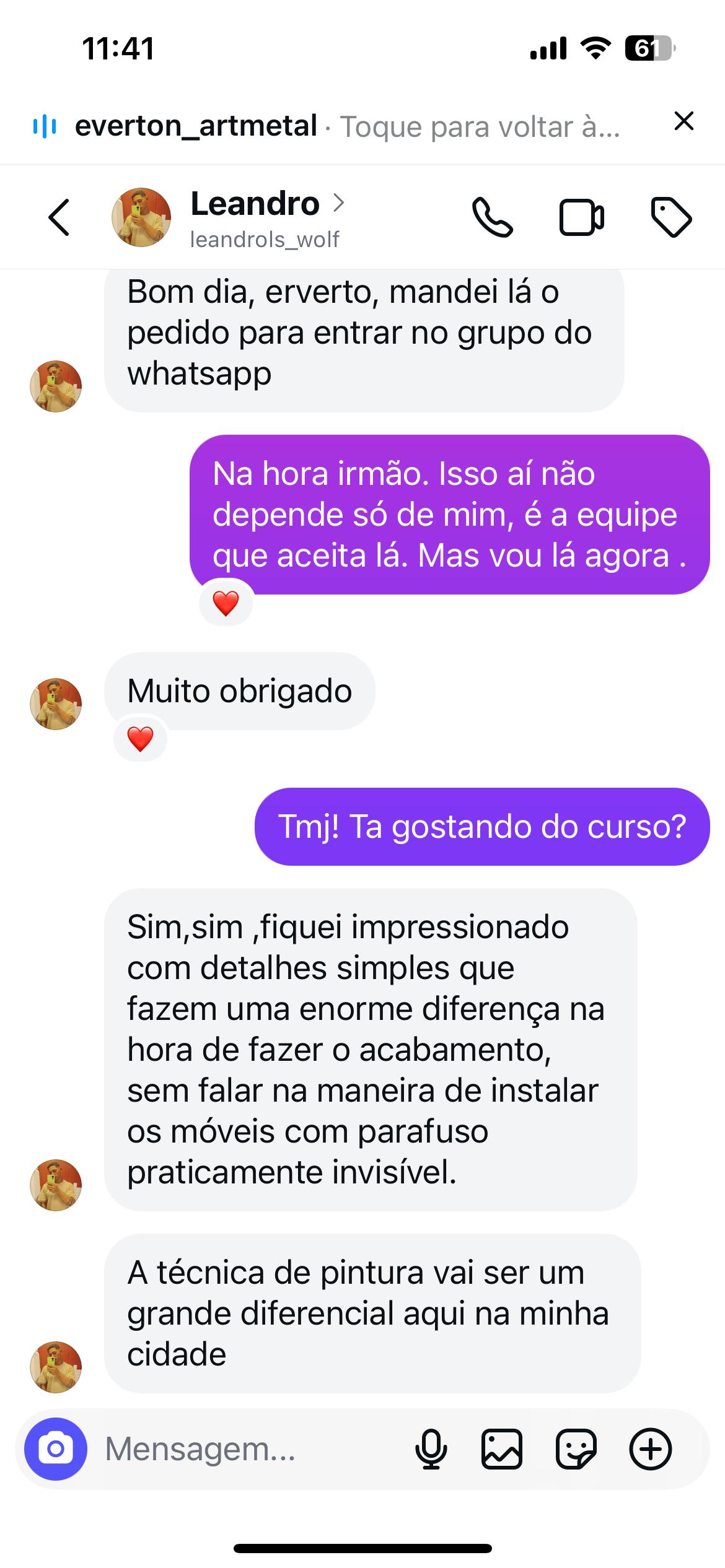Open the sticker picker

click(576, 1449)
